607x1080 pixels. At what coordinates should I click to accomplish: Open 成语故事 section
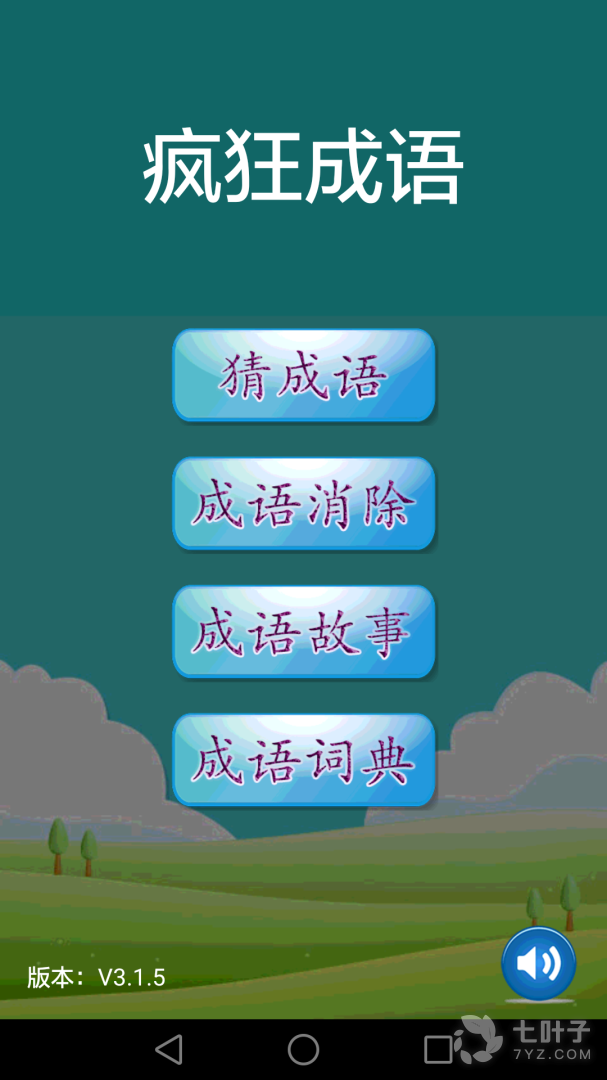[x=303, y=632]
